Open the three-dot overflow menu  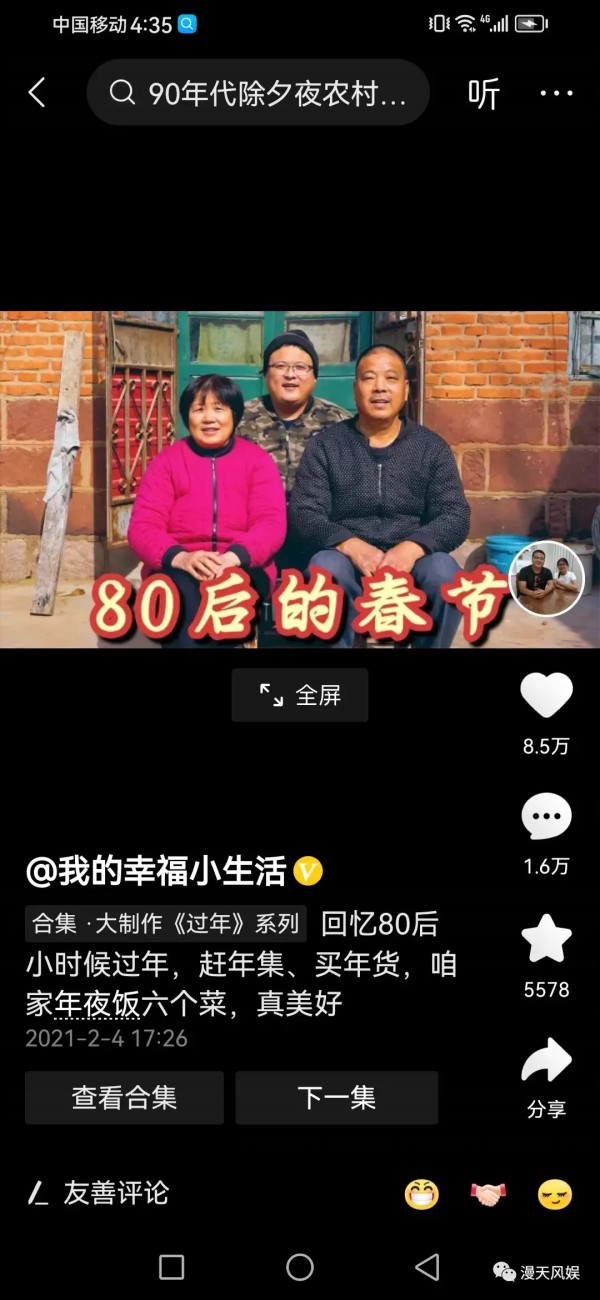click(x=556, y=93)
